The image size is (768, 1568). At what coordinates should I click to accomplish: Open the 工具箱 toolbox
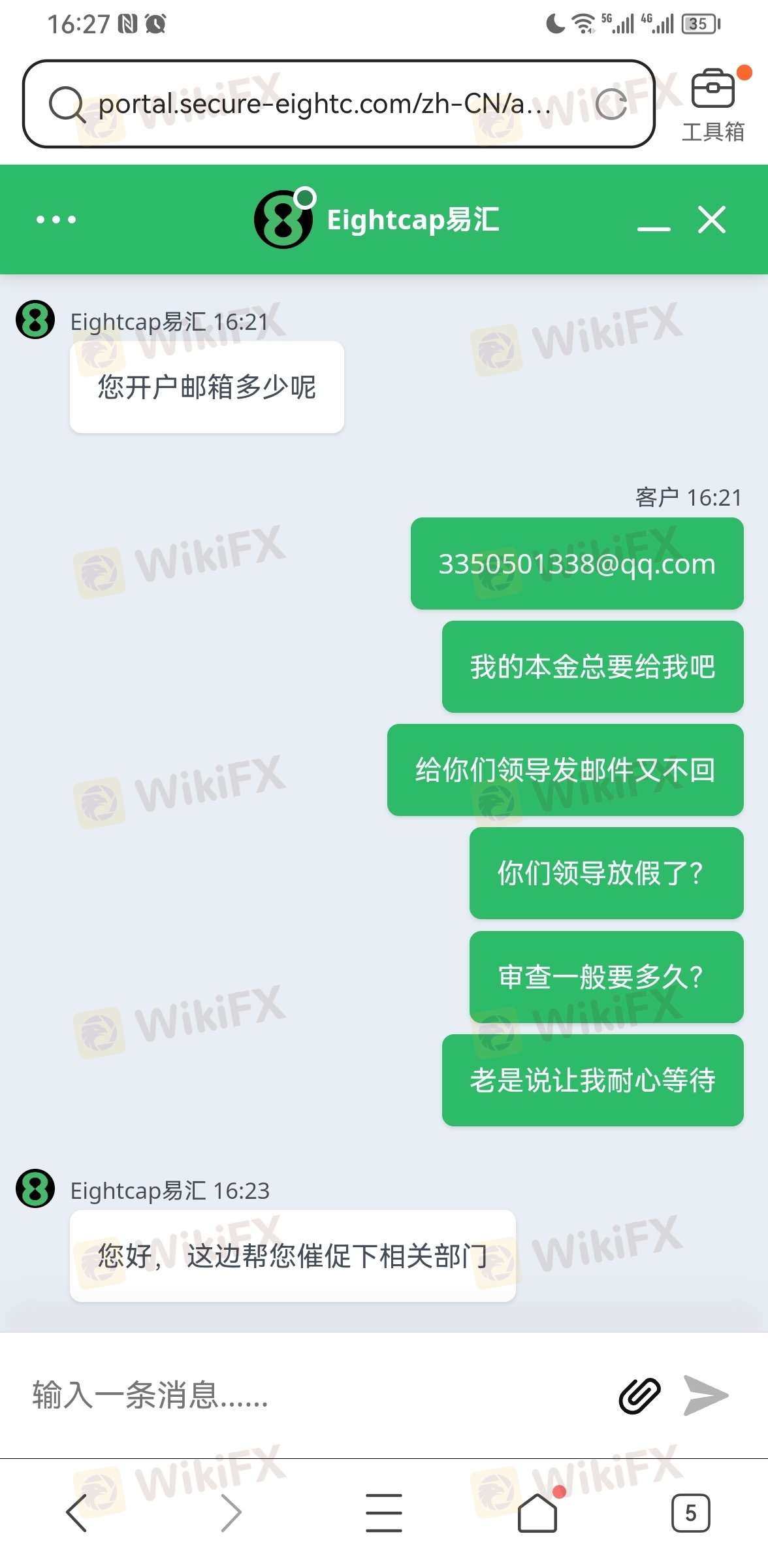point(713,105)
